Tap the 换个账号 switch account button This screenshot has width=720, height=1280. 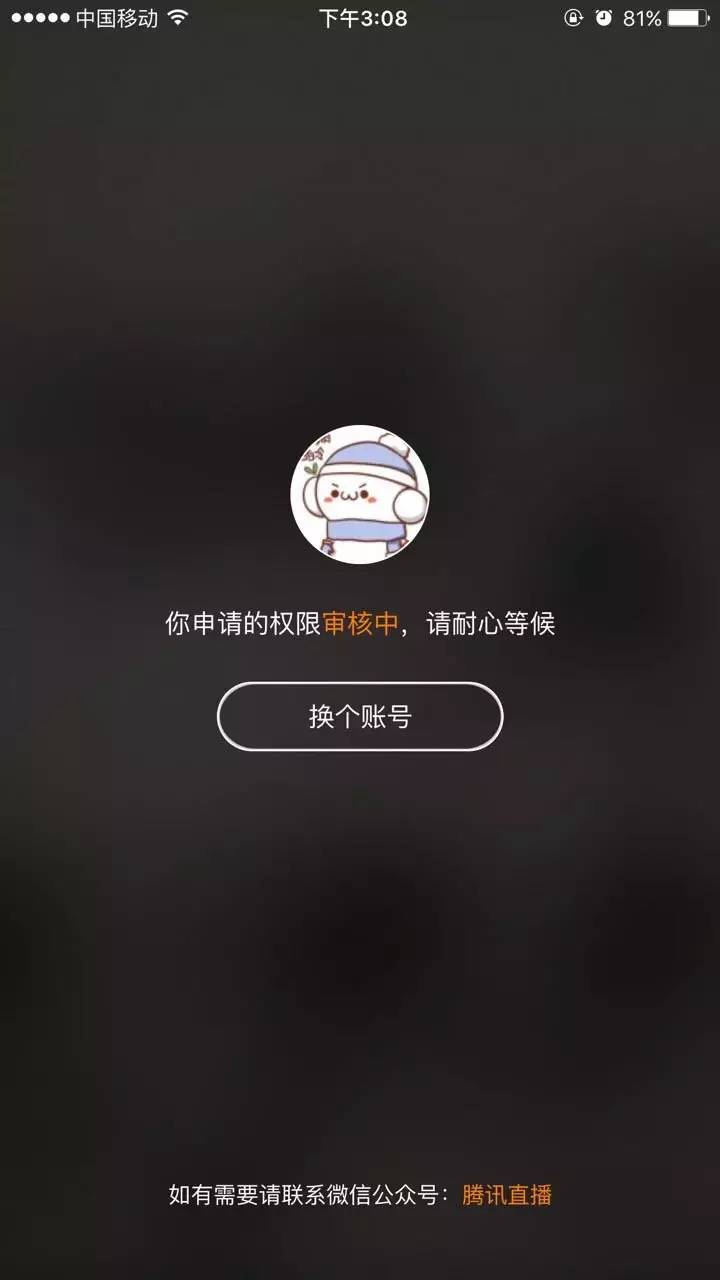[x=360, y=716]
